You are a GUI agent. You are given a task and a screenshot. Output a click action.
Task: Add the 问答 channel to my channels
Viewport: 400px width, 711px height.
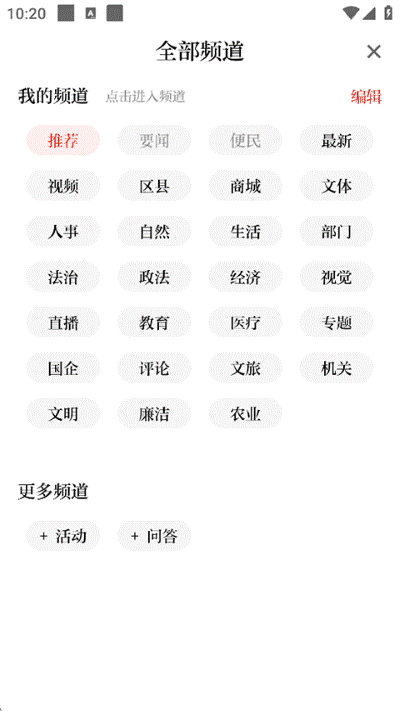pyautogui.click(x=154, y=536)
